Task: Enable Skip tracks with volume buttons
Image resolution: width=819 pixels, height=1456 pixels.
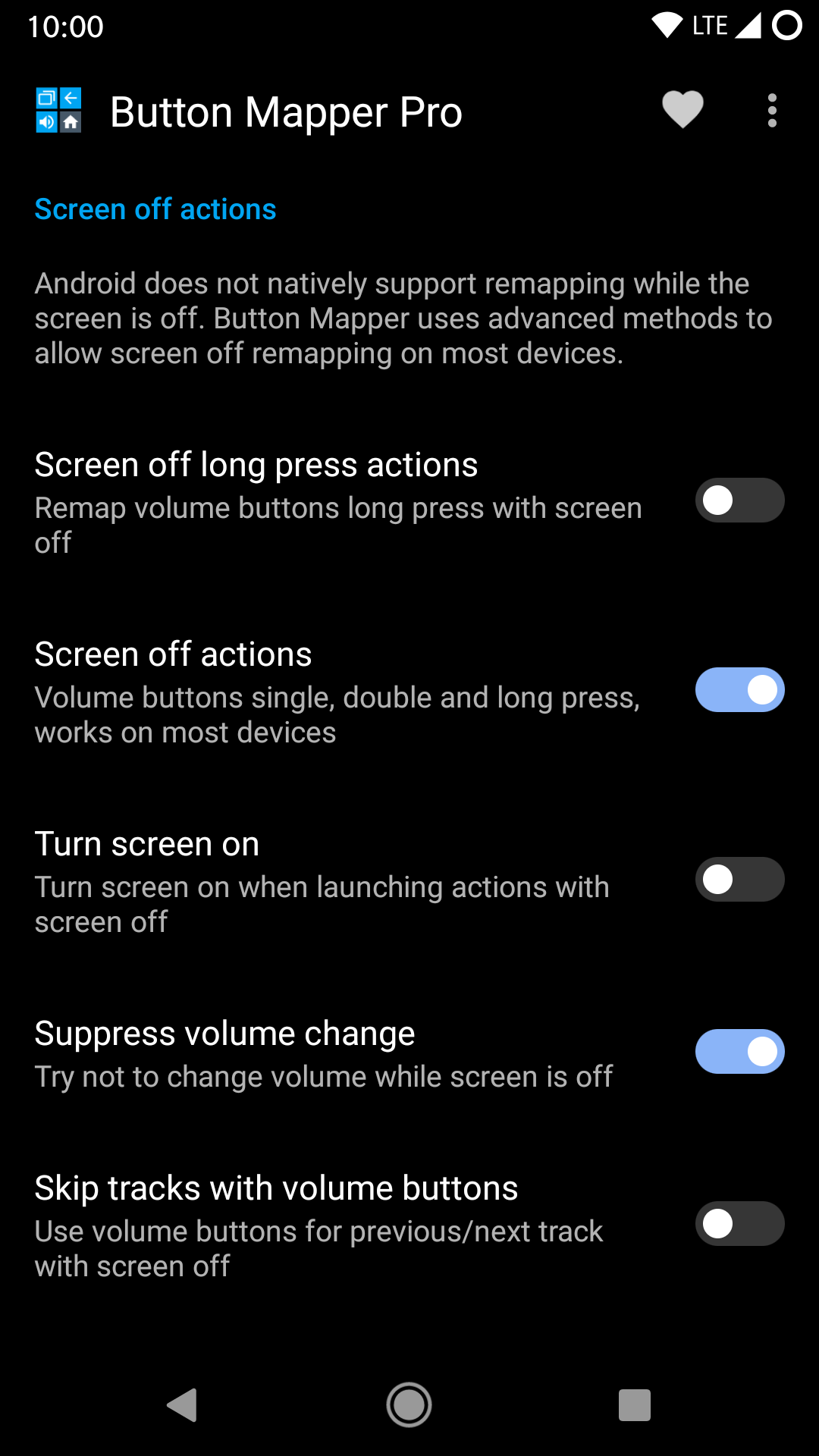Action: tap(739, 1223)
